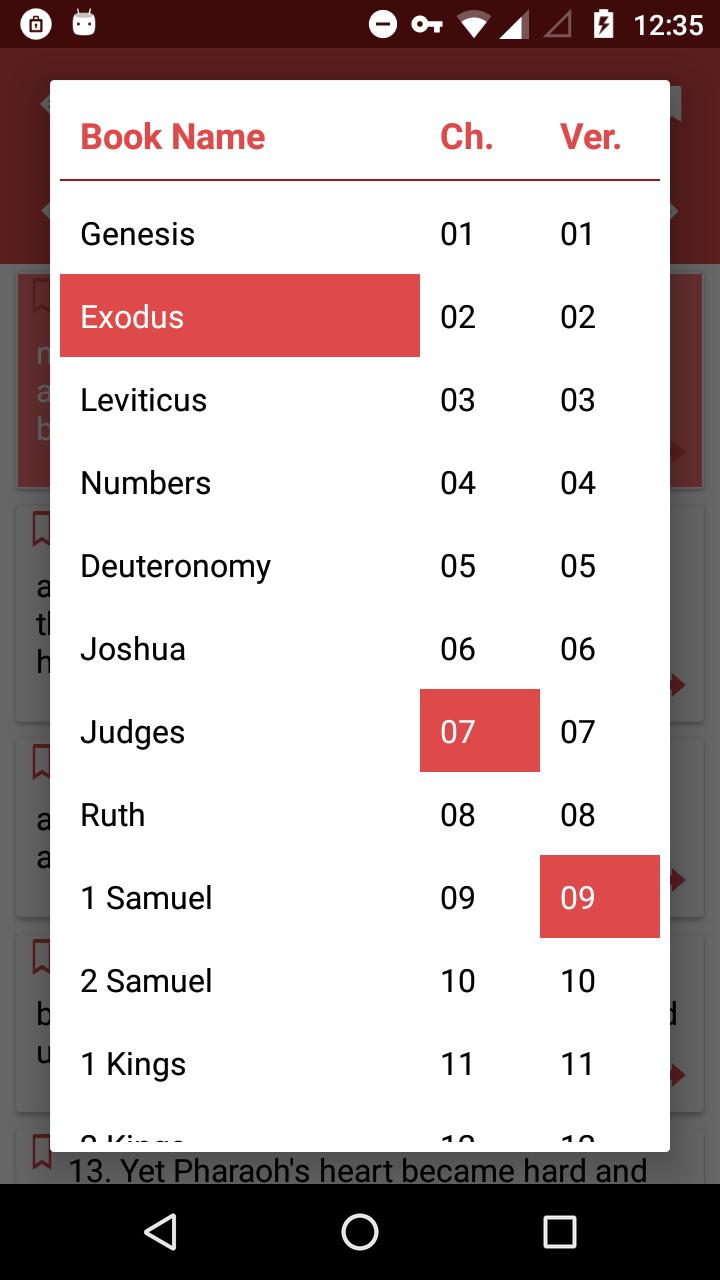Choose the book Leviticus
720x1280 pixels.
144,400
